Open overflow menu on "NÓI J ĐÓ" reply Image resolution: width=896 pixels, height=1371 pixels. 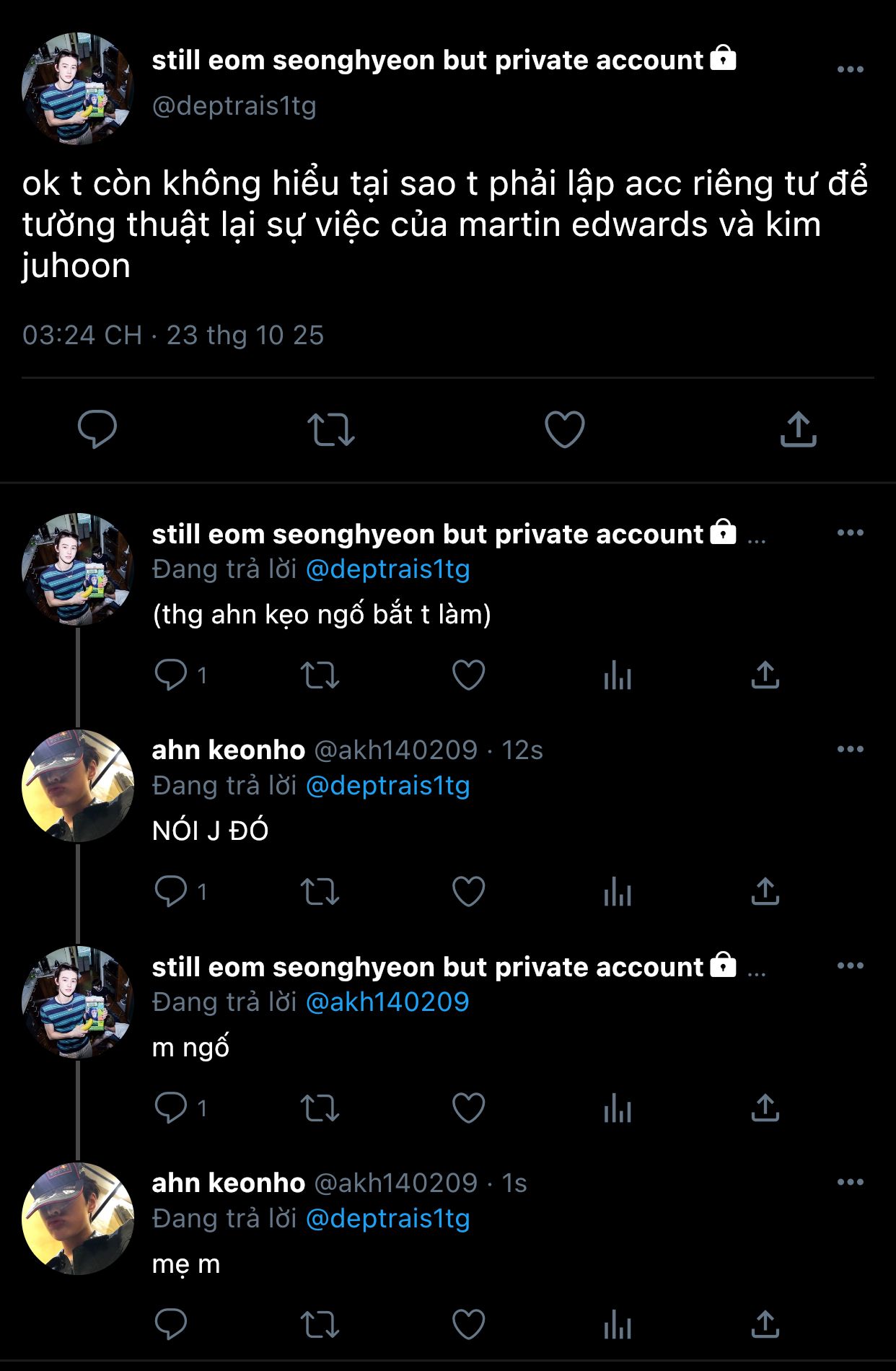pyautogui.click(x=850, y=749)
